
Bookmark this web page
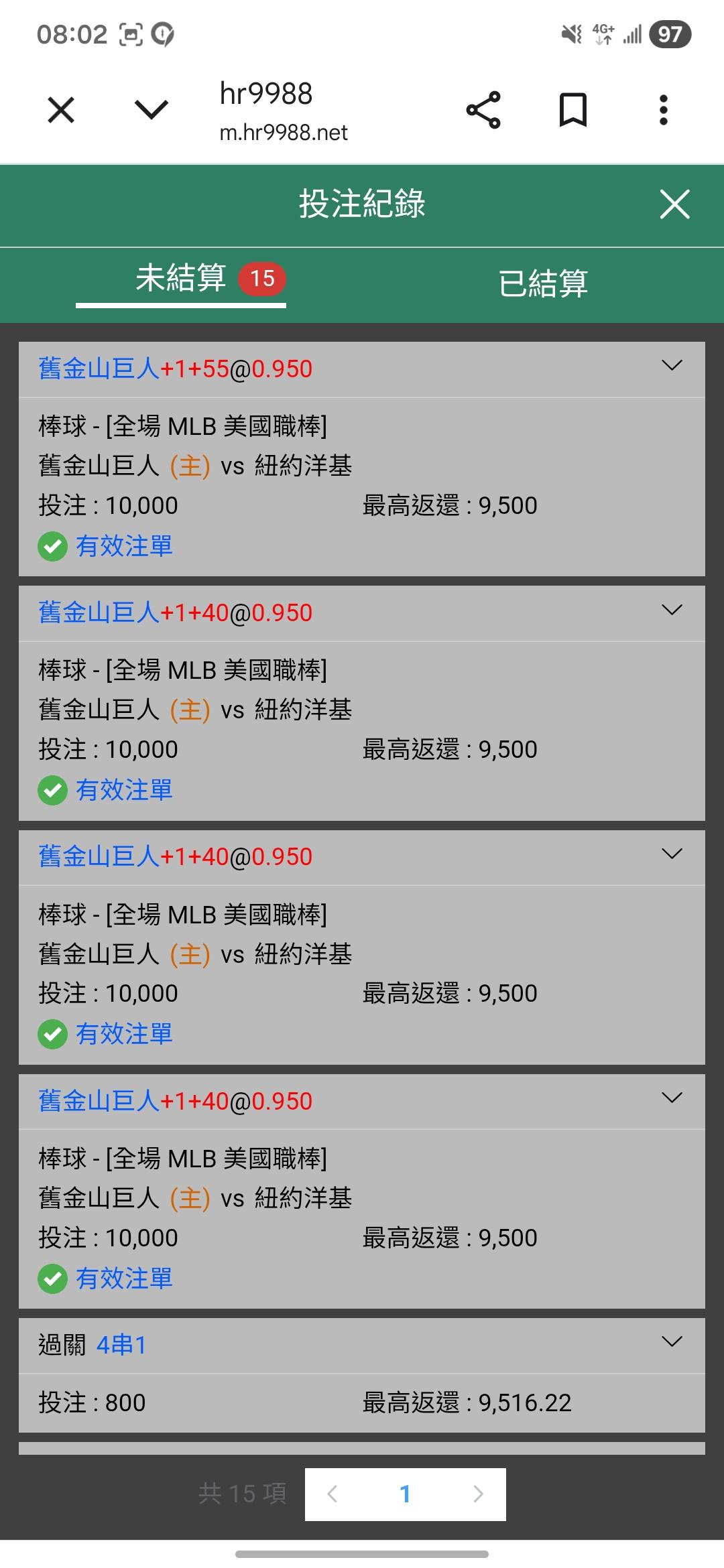(573, 110)
